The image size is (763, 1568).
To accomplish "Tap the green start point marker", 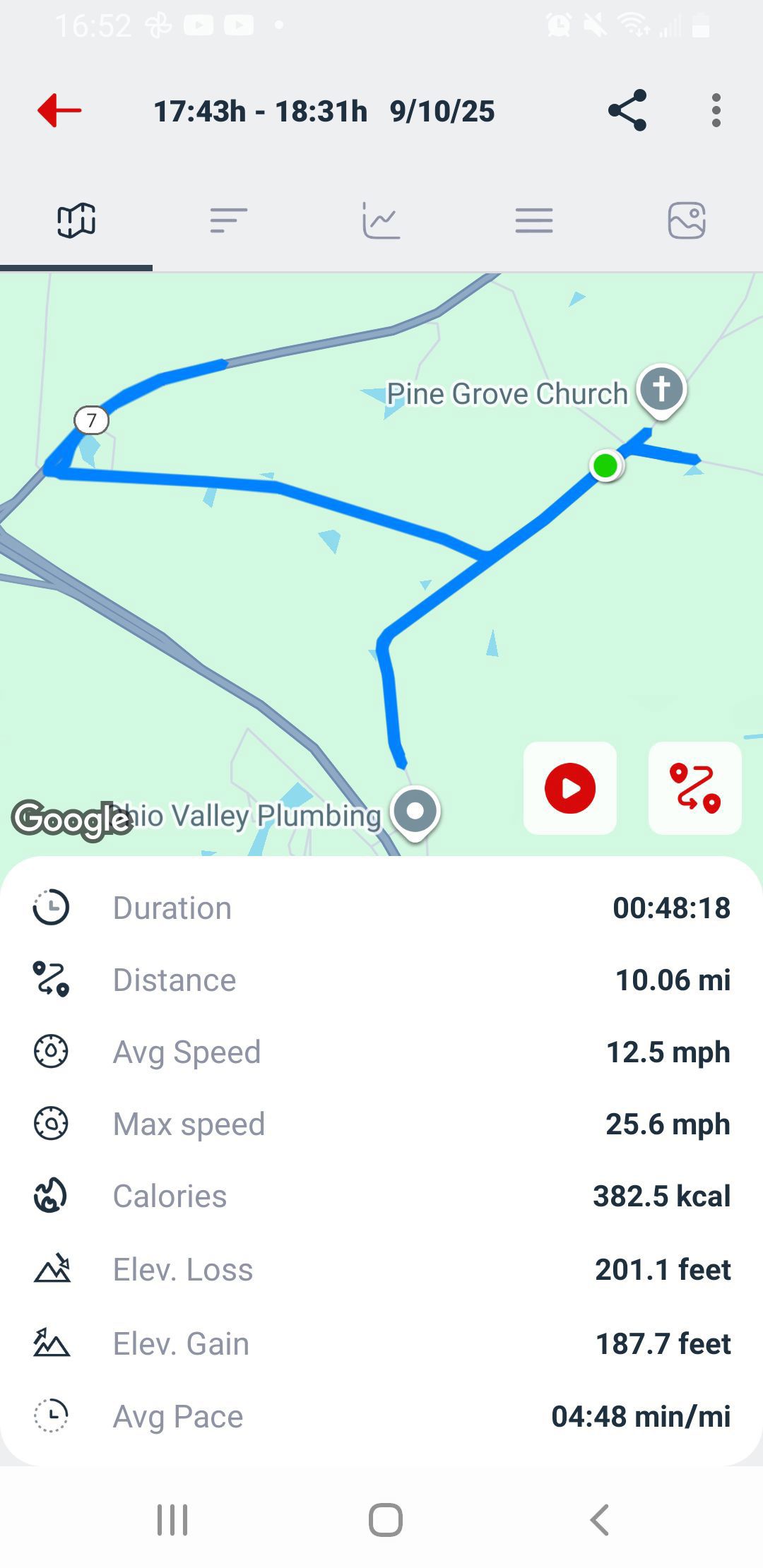I will (605, 466).
